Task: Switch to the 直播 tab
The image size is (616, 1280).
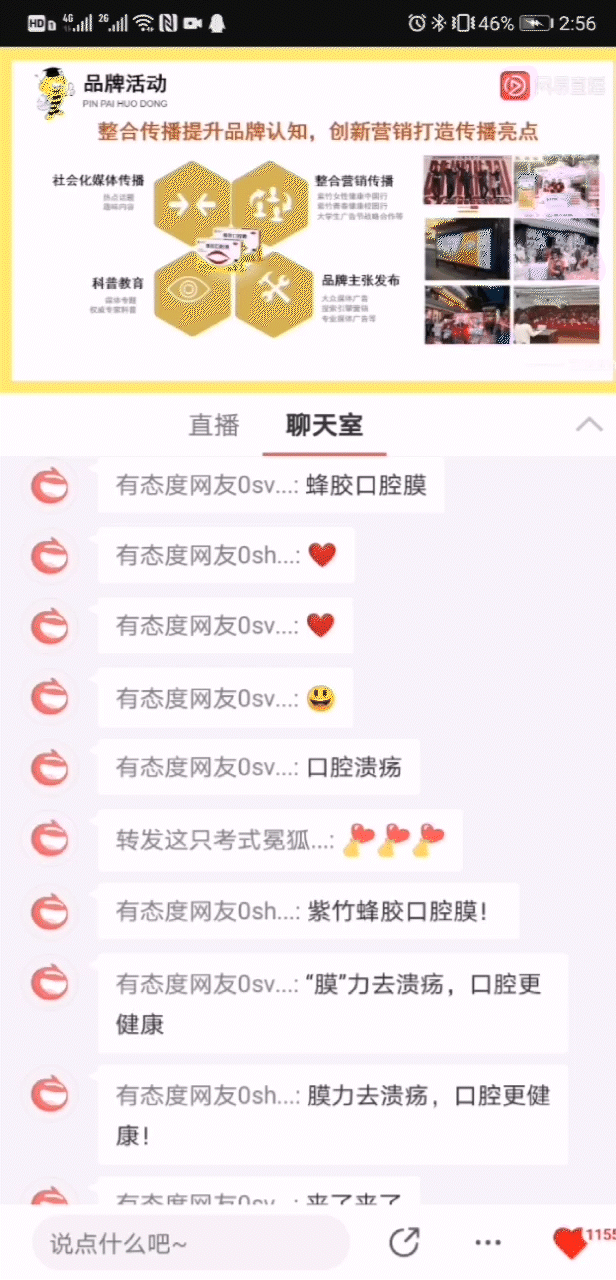Action: (x=214, y=425)
